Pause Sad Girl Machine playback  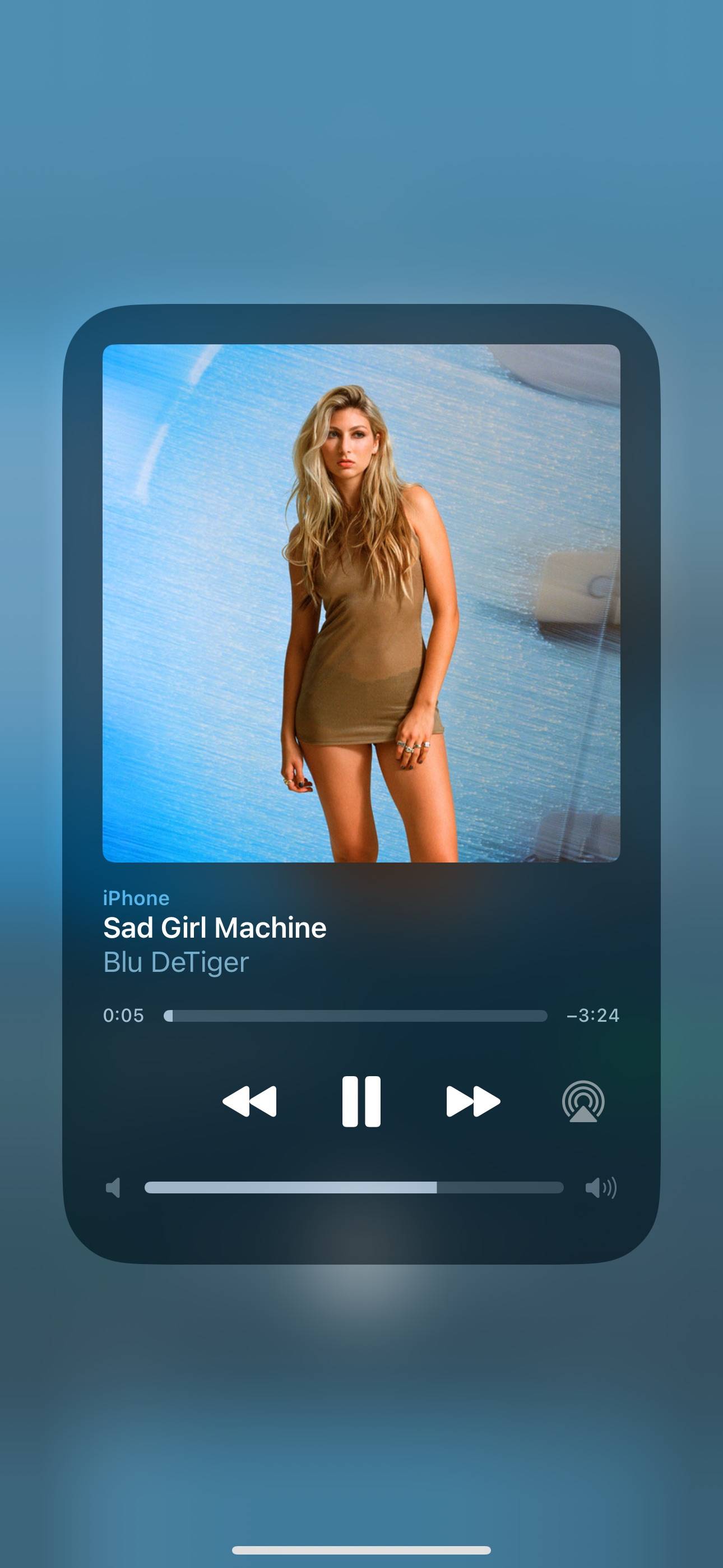point(361,1101)
